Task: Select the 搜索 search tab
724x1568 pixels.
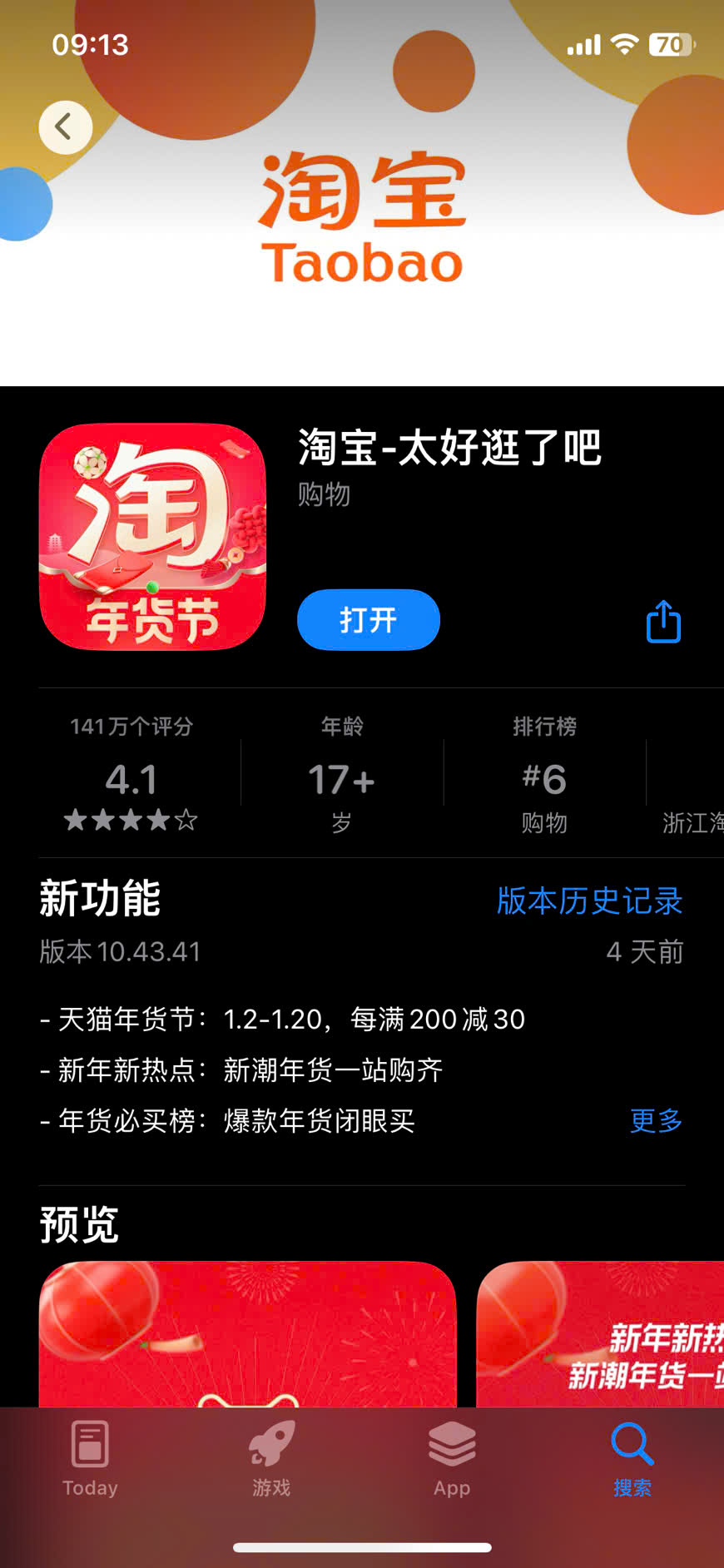Action: click(x=632, y=1458)
